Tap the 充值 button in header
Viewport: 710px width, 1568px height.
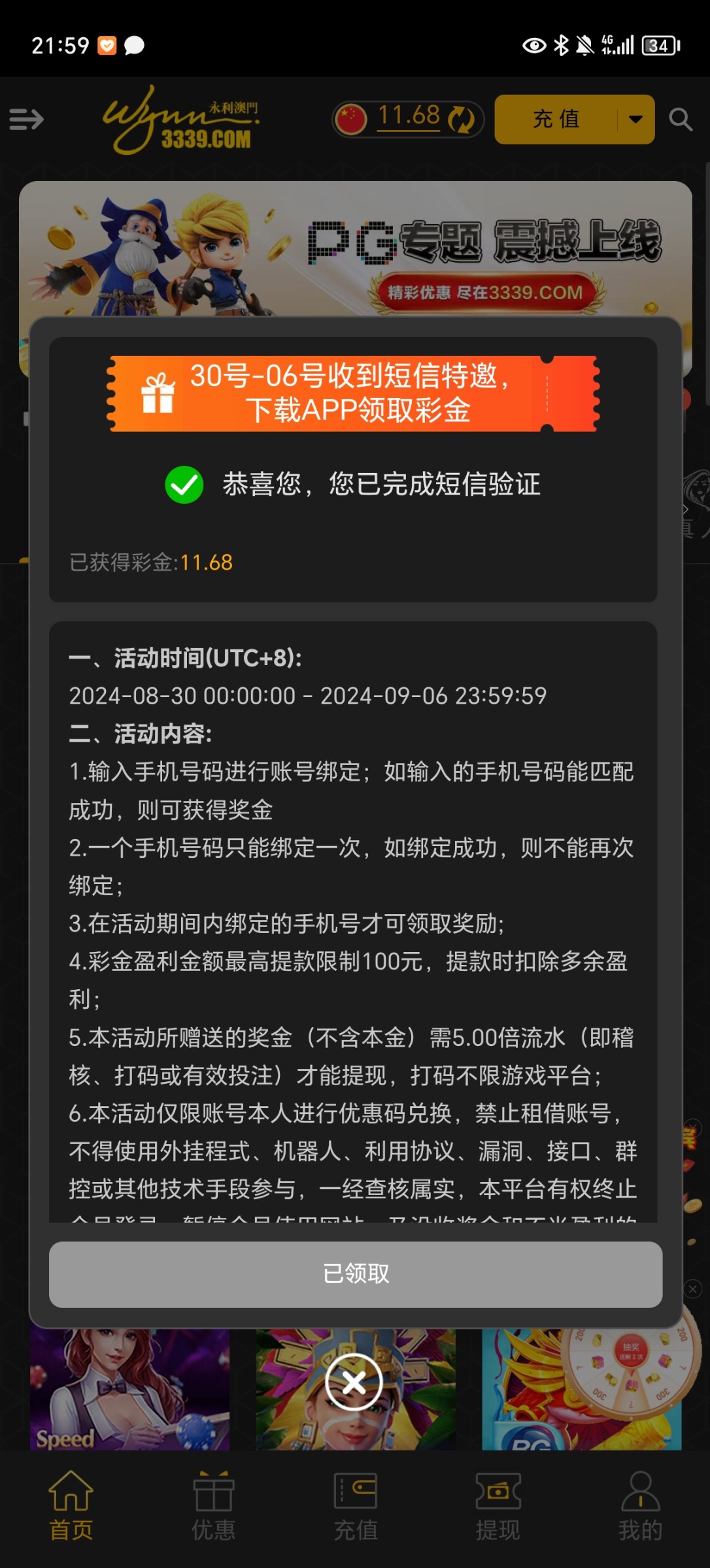point(556,119)
